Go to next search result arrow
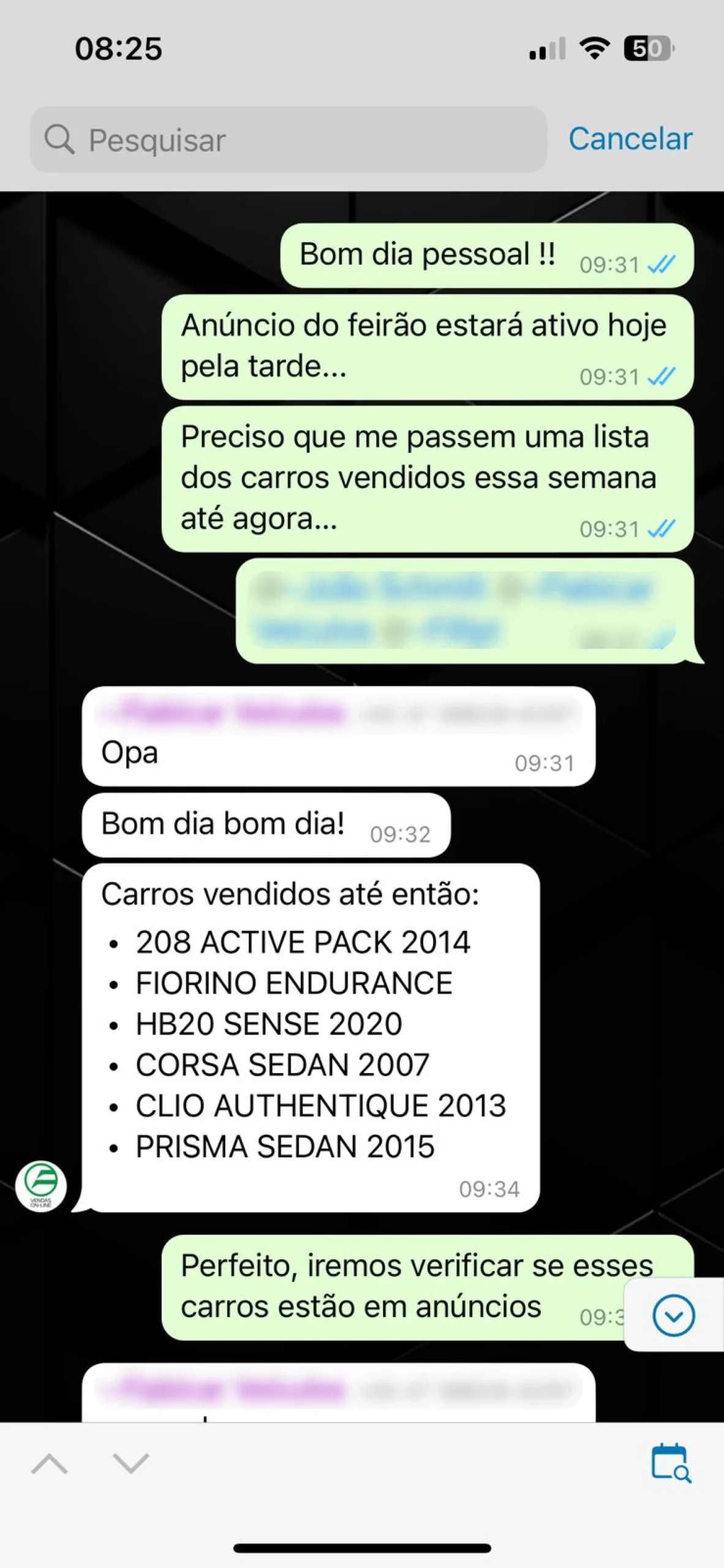The height and width of the screenshot is (1568, 724). 131,1464
